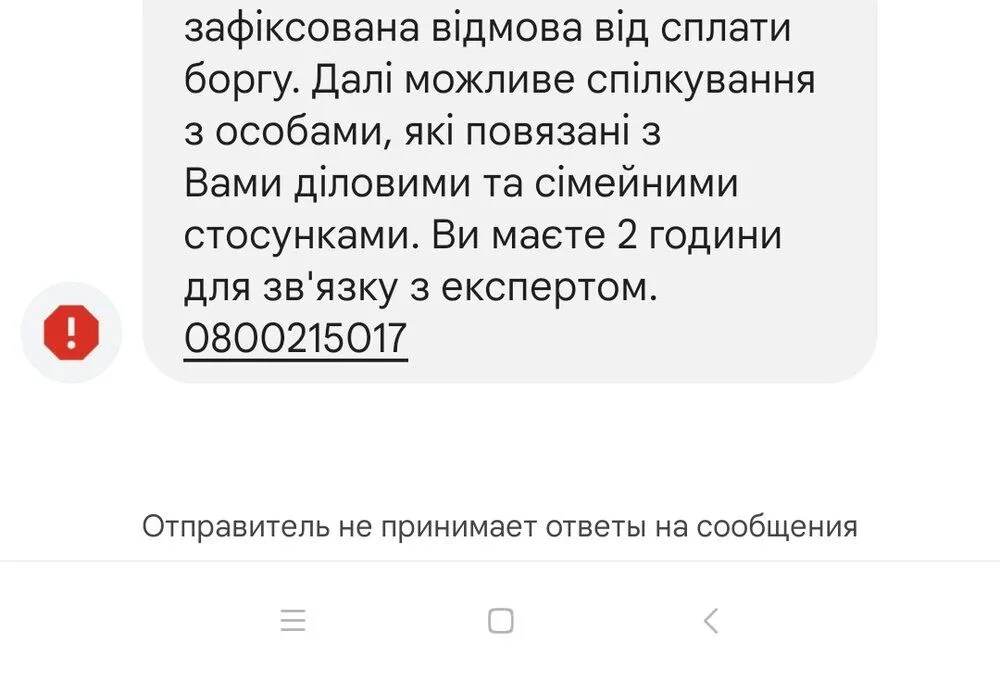Go to the home screen
This screenshot has height=681, width=1000.
click(500, 621)
